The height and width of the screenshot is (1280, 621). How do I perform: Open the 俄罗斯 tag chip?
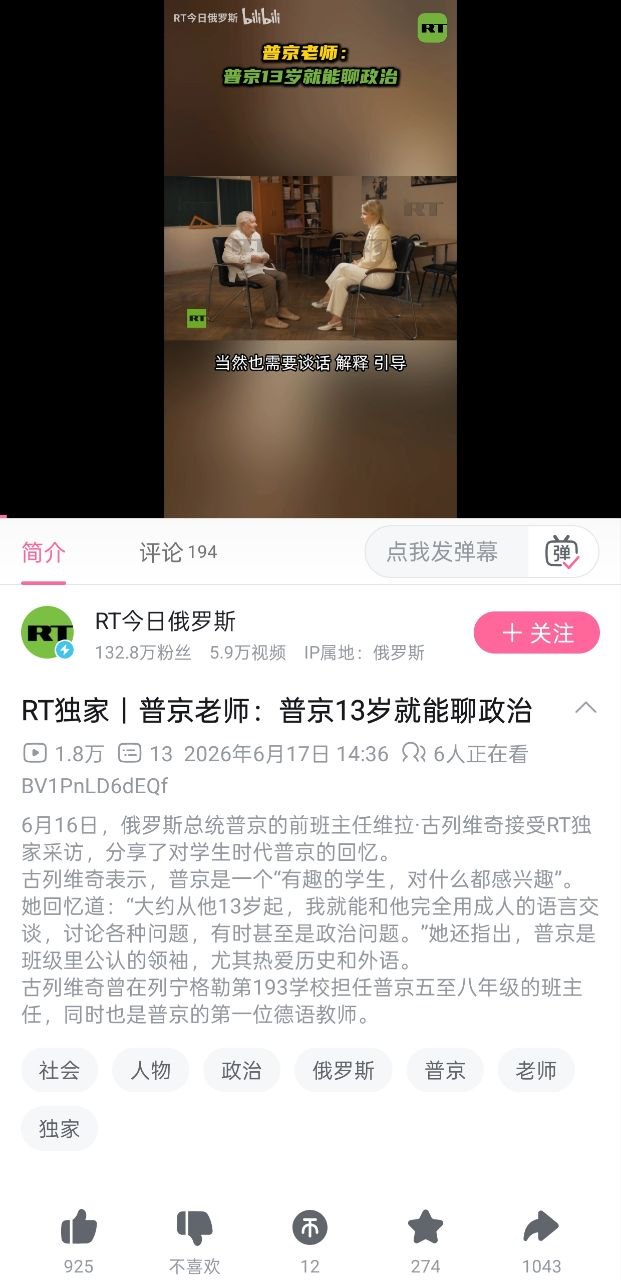tap(343, 1070)
